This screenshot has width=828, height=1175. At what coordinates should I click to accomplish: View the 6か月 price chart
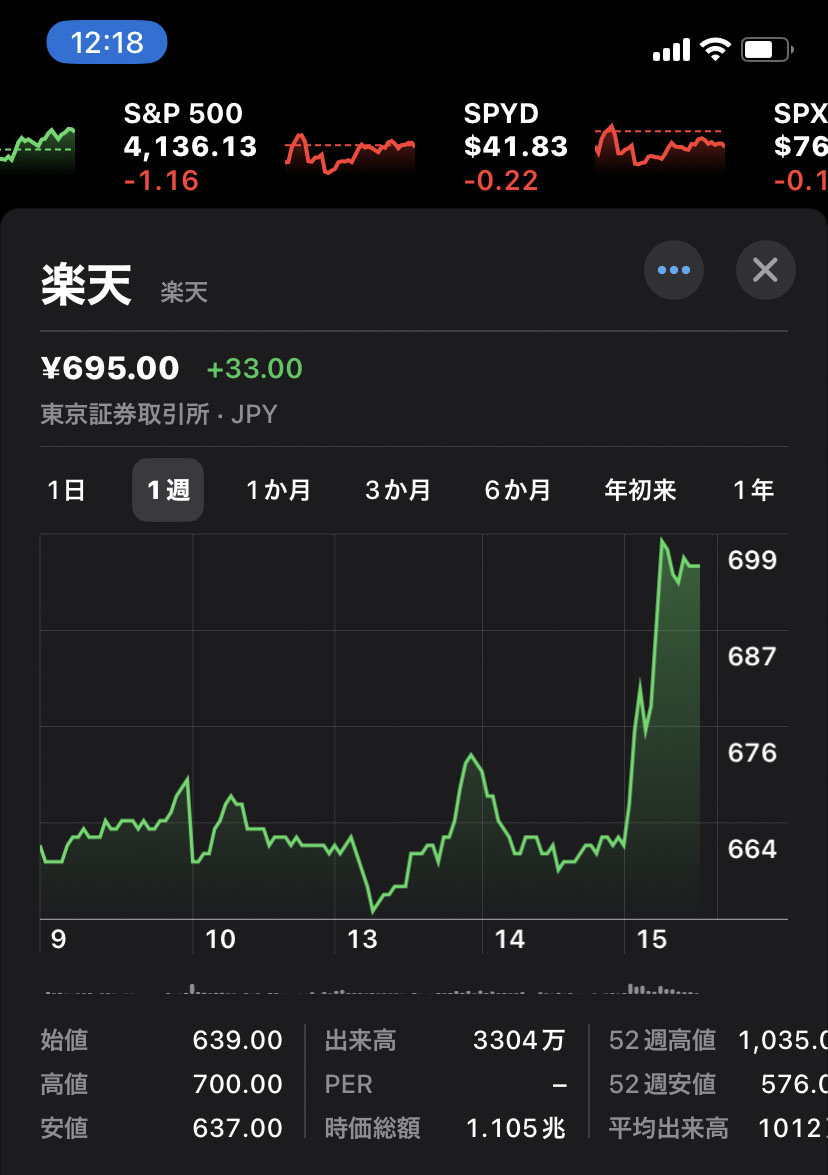point(517,490)
